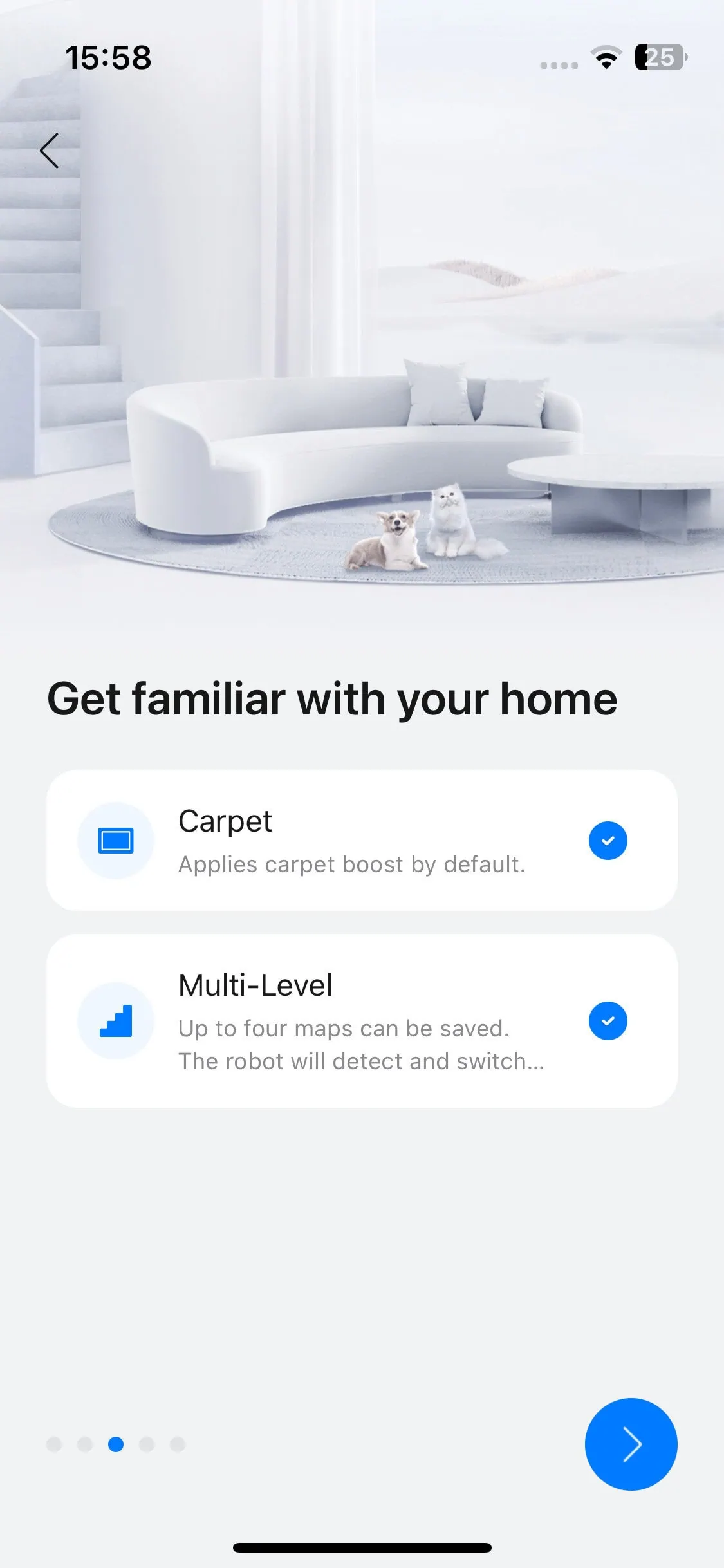This screenshot has width=724, height=1568.
Task: Uncheck the Carpet option
Action: click(x=608, y=840)
